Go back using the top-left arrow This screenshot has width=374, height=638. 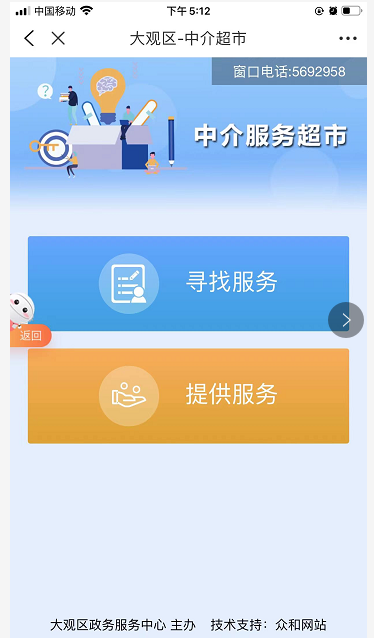click(29, 39)
